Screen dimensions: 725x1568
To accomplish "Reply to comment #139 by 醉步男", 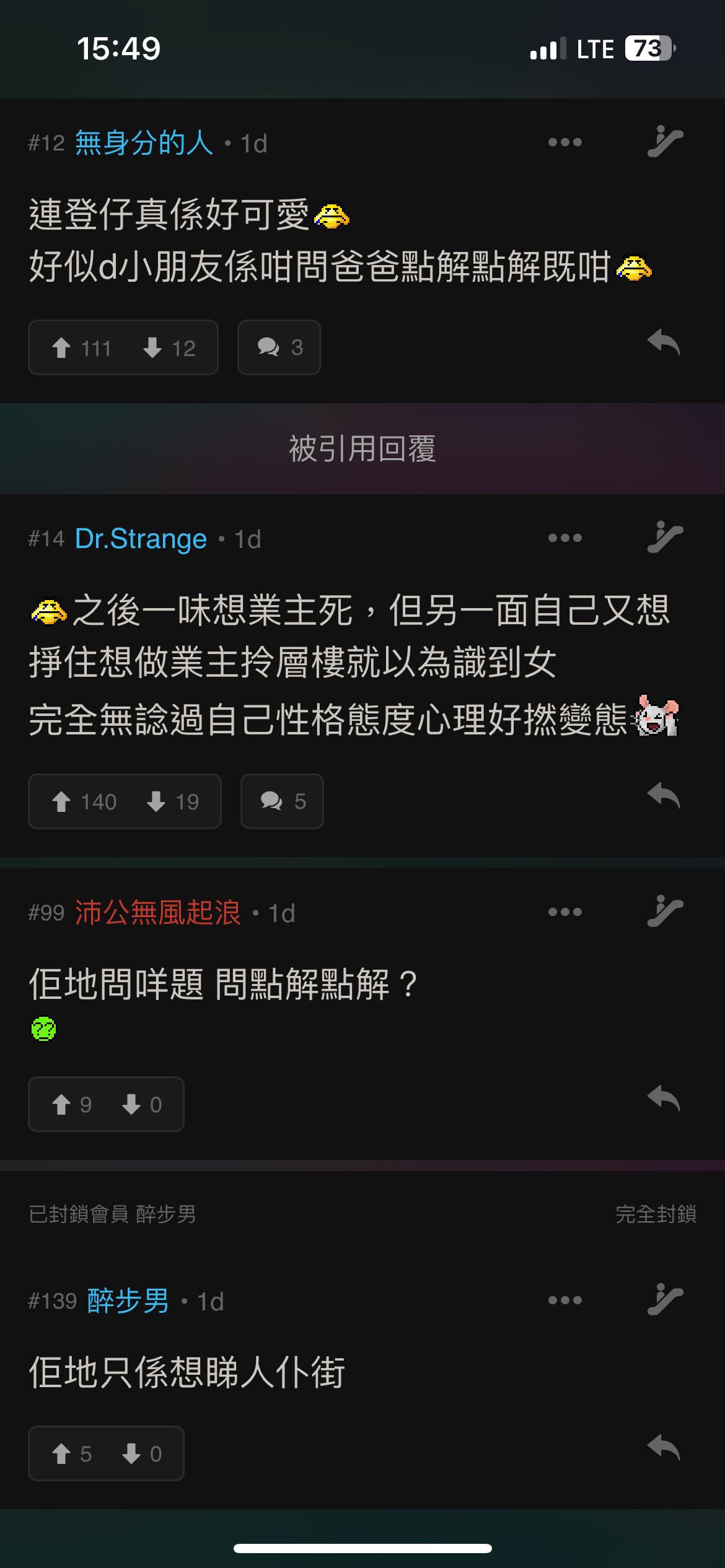I will tap(664, 1448).
